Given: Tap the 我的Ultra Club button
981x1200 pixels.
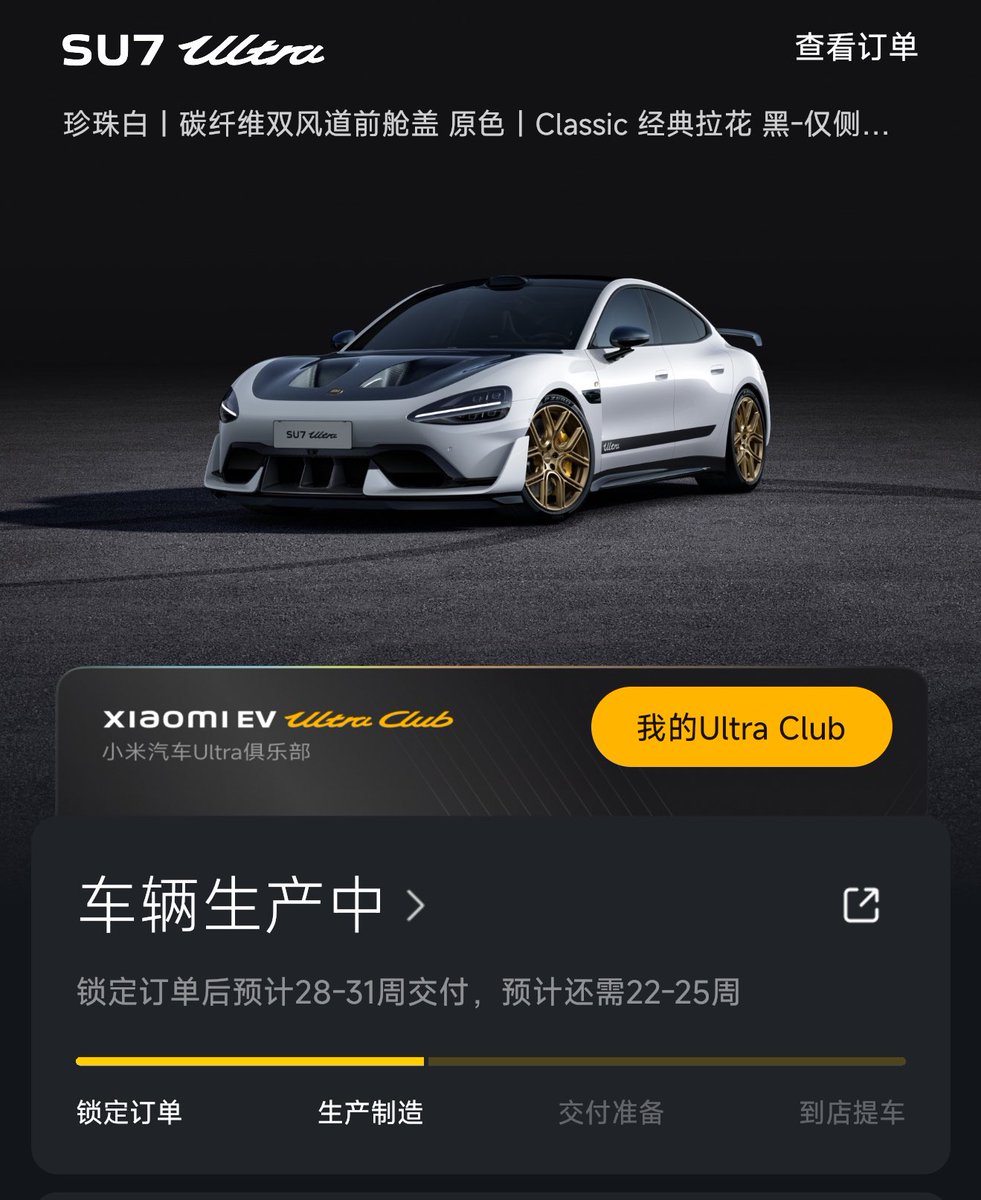Looking at the screenshot, I should click(741, 728).
